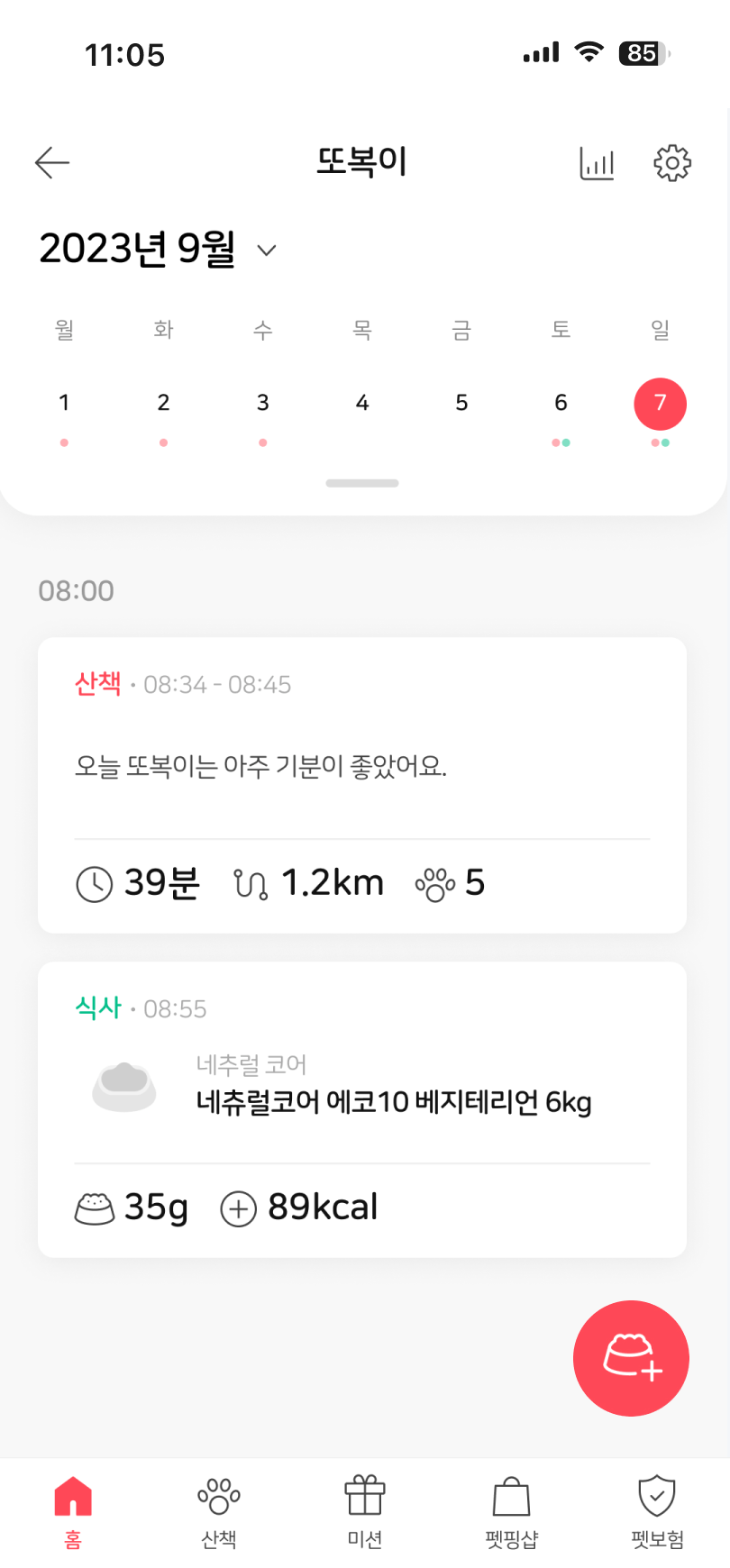This screenshot has height=1568, width=730.
Task: Select date 4 on the calendar
Action: point(362,403)
